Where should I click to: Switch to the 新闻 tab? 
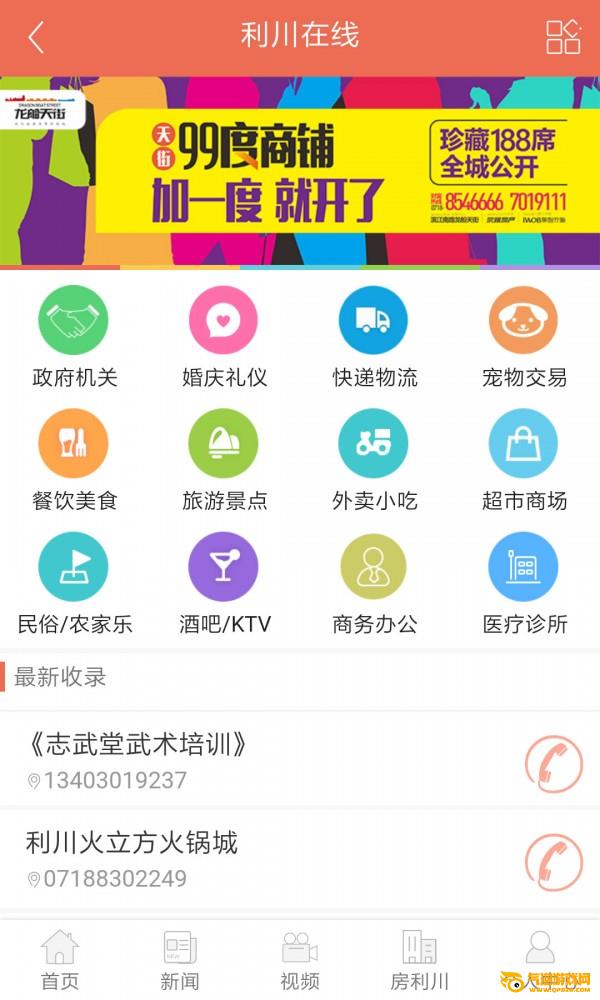coord(180,960)
